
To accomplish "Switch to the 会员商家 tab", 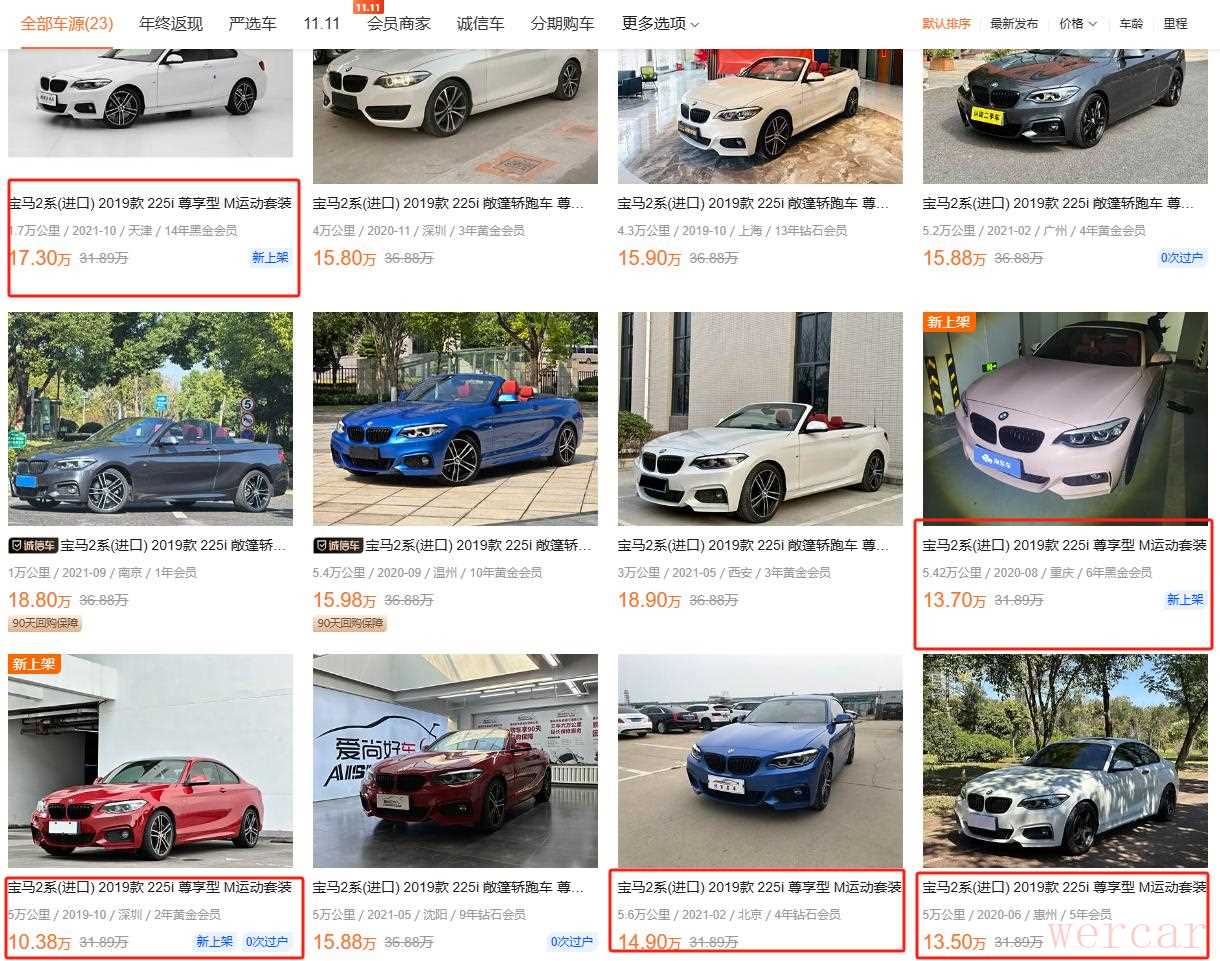I will tap(398, 23).
